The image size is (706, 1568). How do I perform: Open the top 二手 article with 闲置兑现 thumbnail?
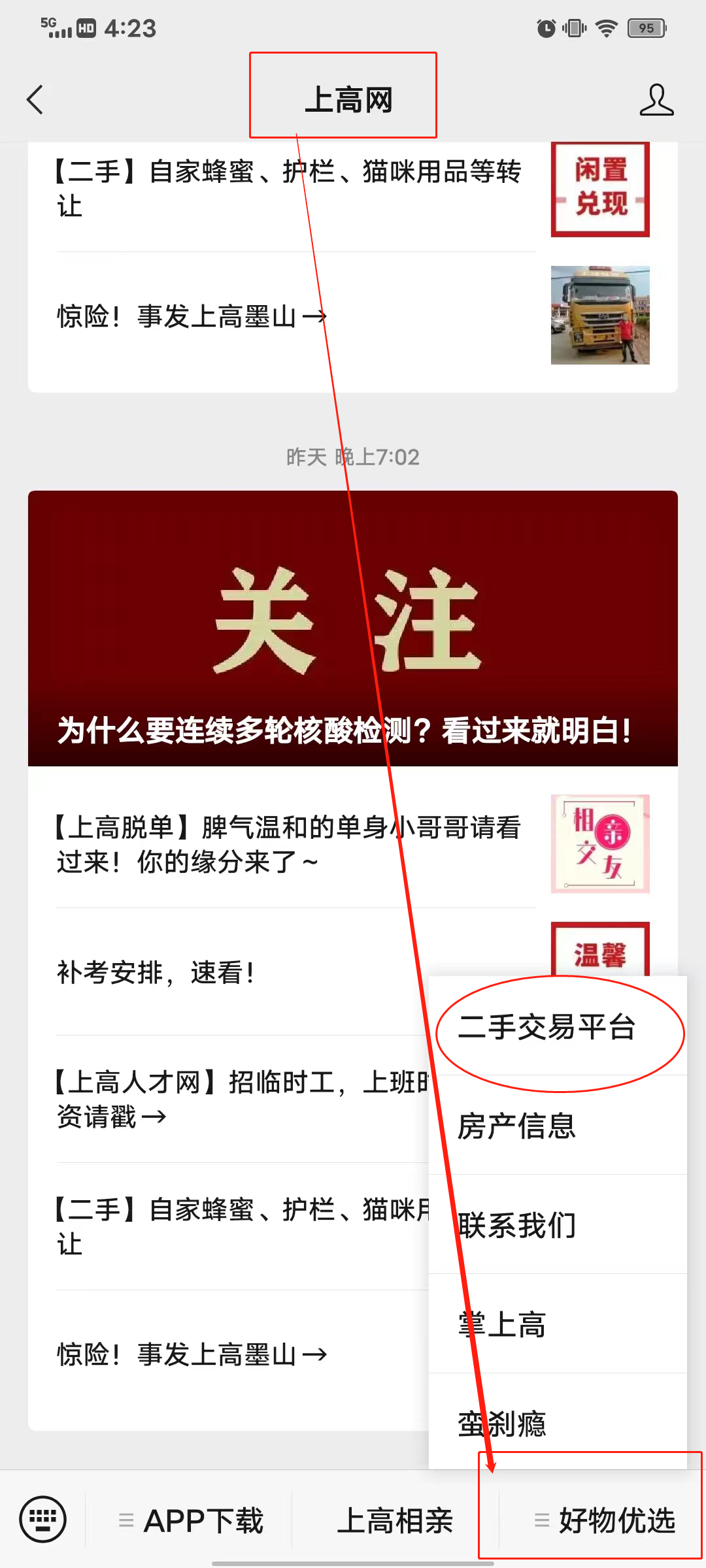353,189
